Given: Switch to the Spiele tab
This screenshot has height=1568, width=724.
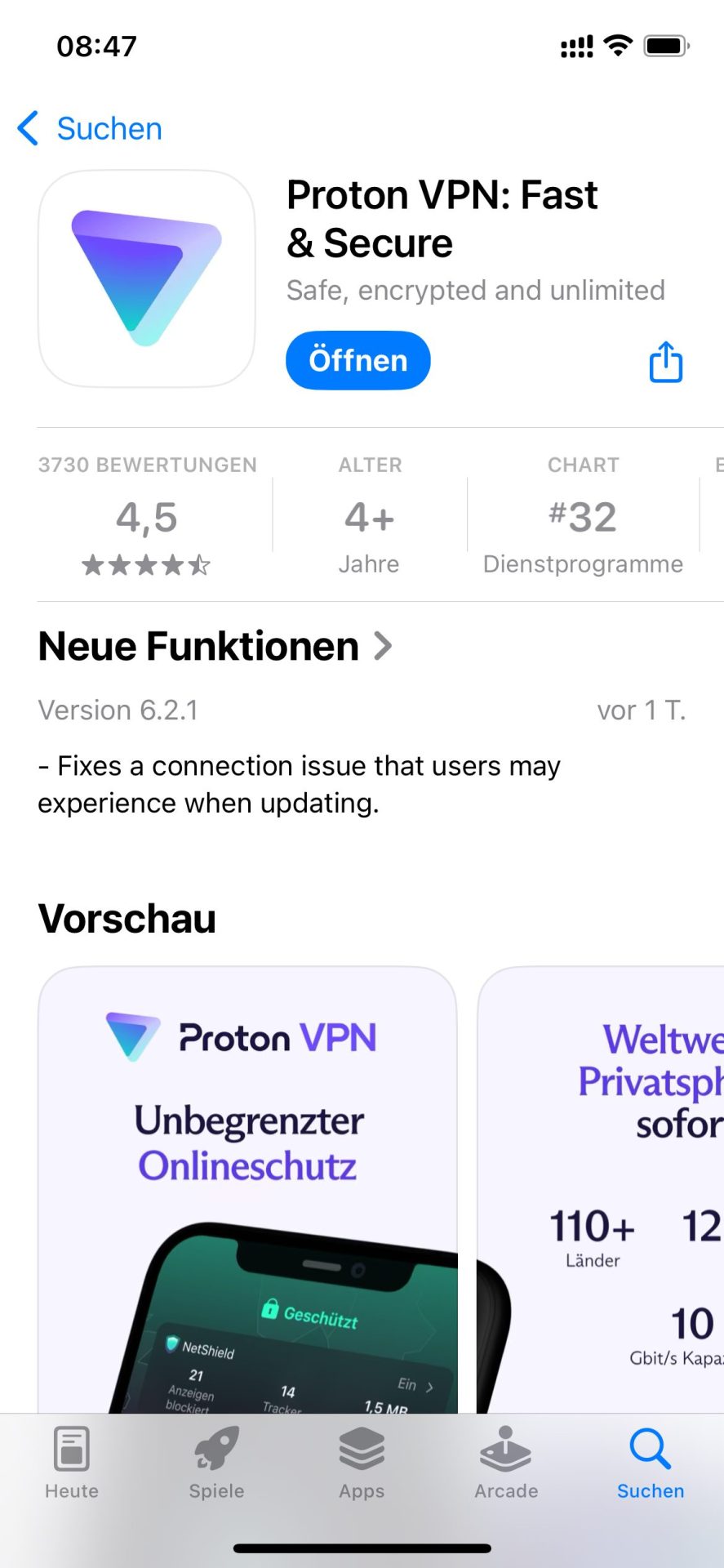Looking at the screenshot, I should [216, 1463].
